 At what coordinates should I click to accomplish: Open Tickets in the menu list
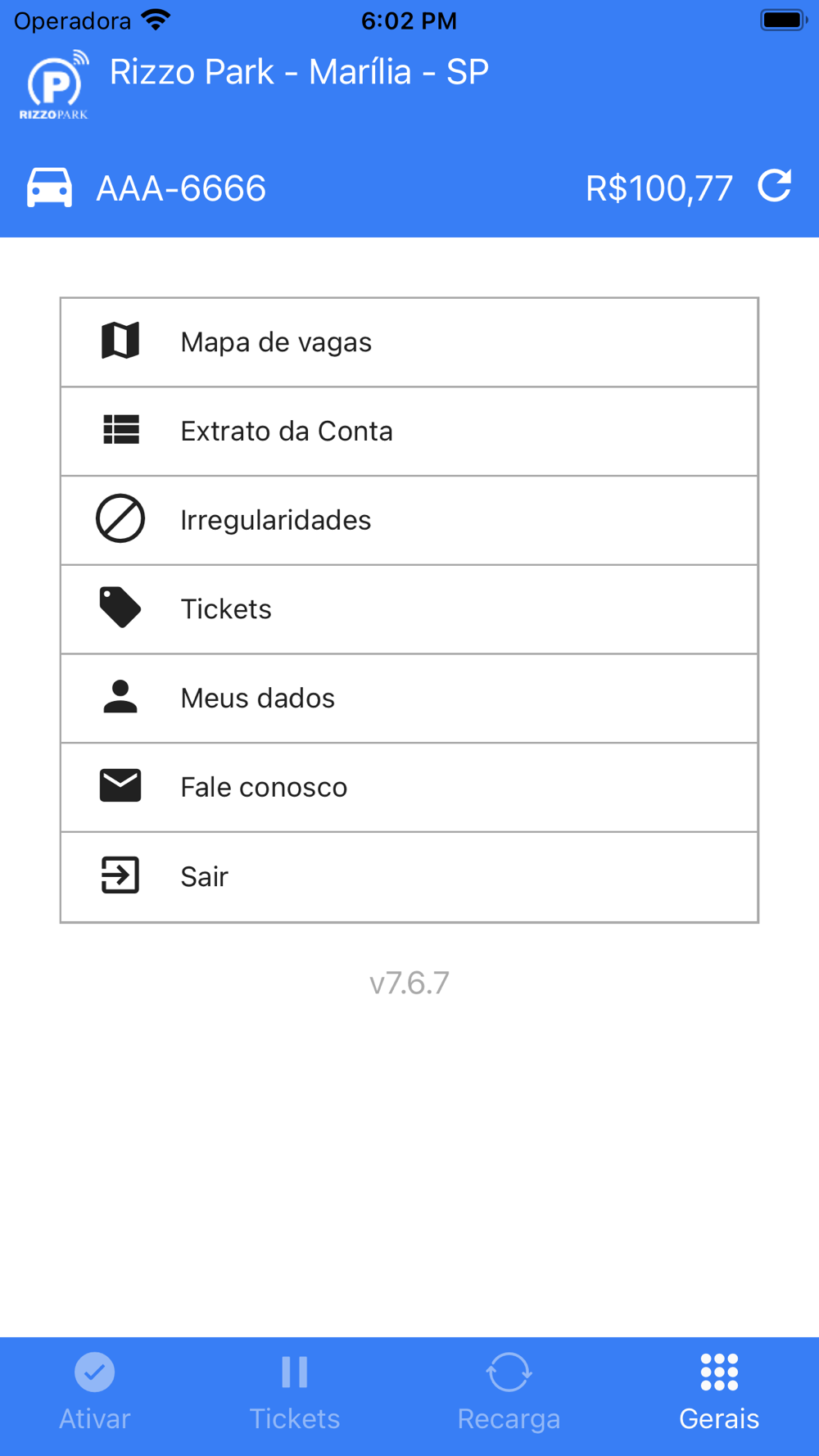(x=409, y=609)
